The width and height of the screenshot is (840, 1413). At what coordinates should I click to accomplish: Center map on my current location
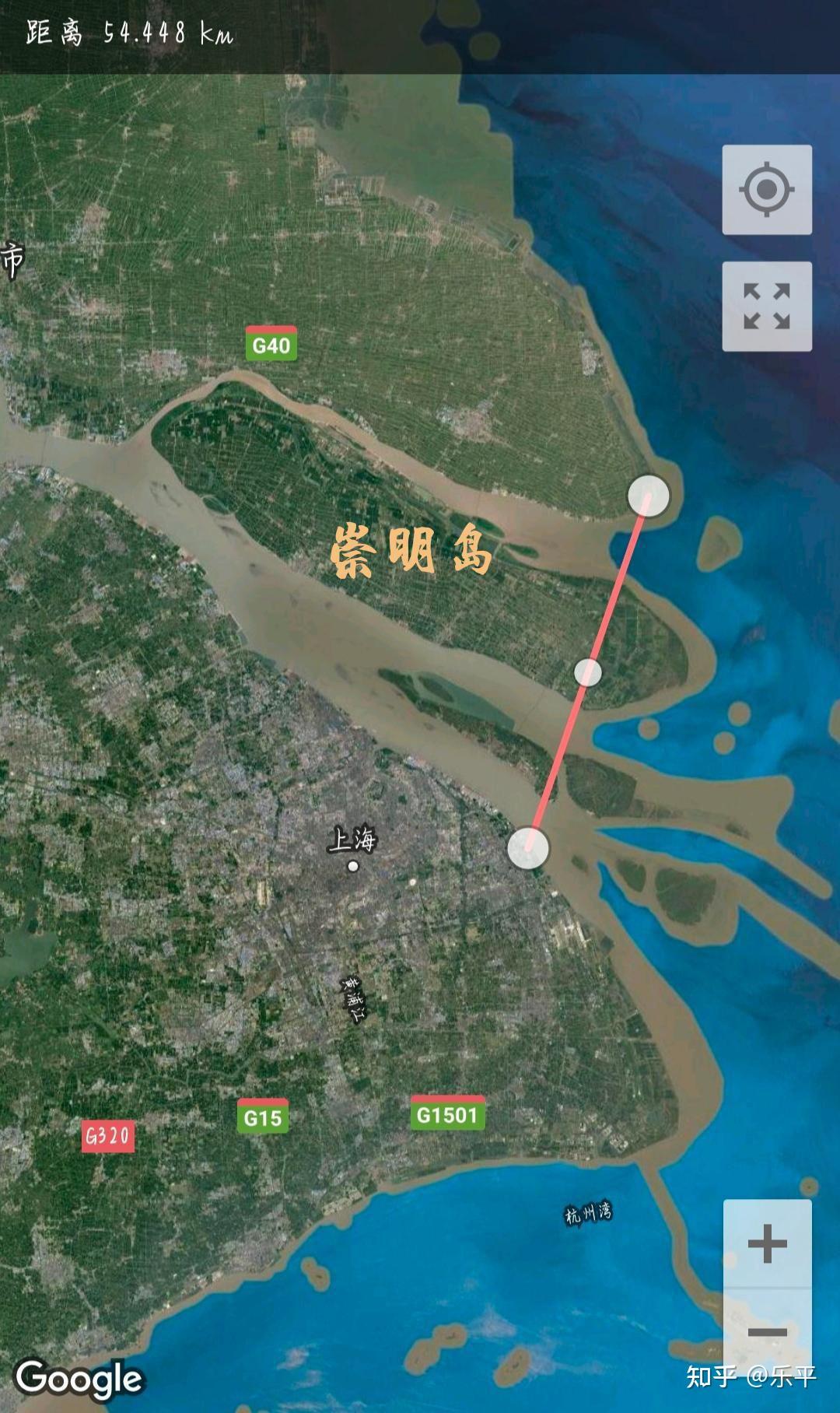tap(767, 189)
